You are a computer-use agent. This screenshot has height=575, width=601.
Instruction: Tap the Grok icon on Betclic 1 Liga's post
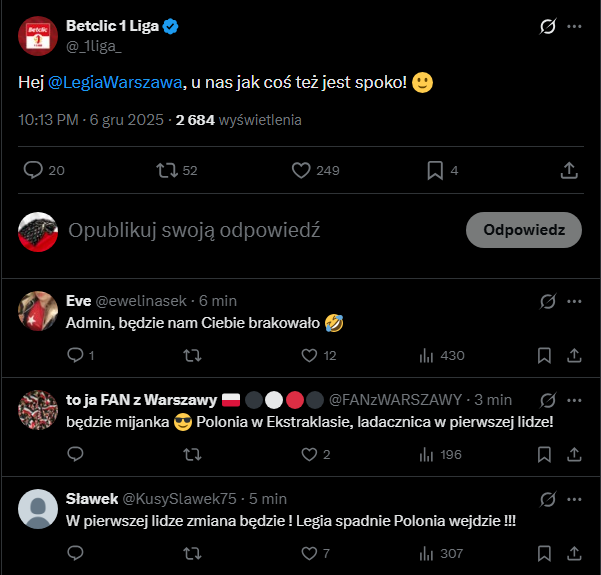(547, 27)
